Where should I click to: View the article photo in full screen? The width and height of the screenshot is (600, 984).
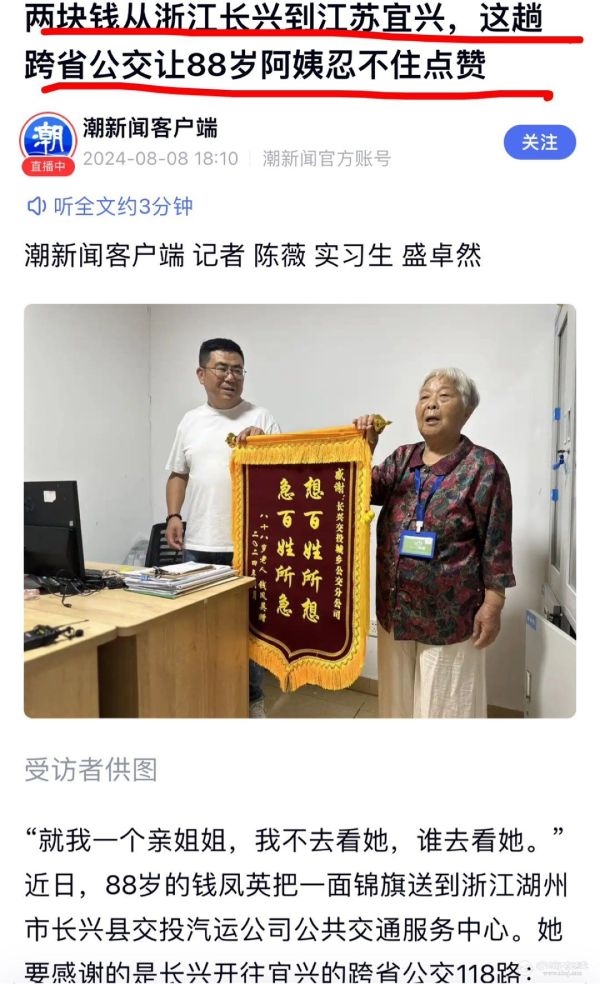[x=299, y=510]
